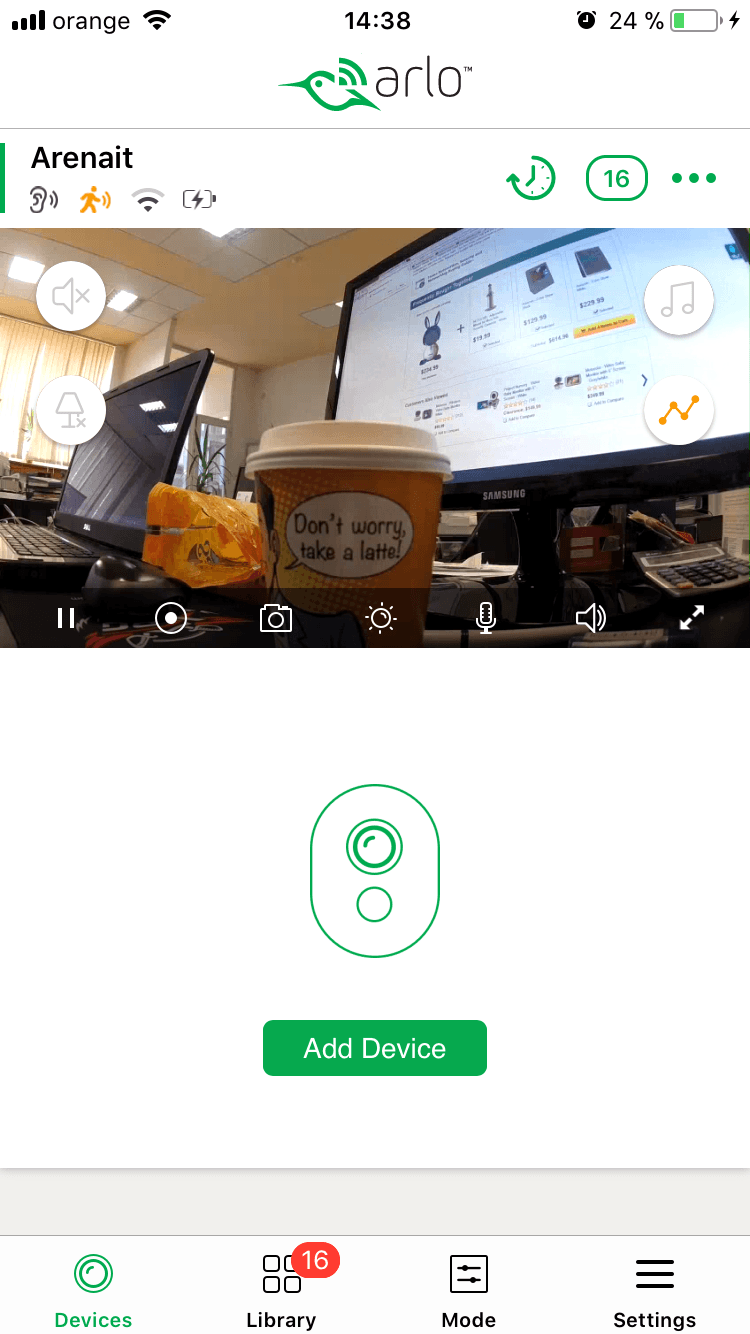Expand the video to full screen
This screenshot has width=750, height=1334.
tap(692, 619)
